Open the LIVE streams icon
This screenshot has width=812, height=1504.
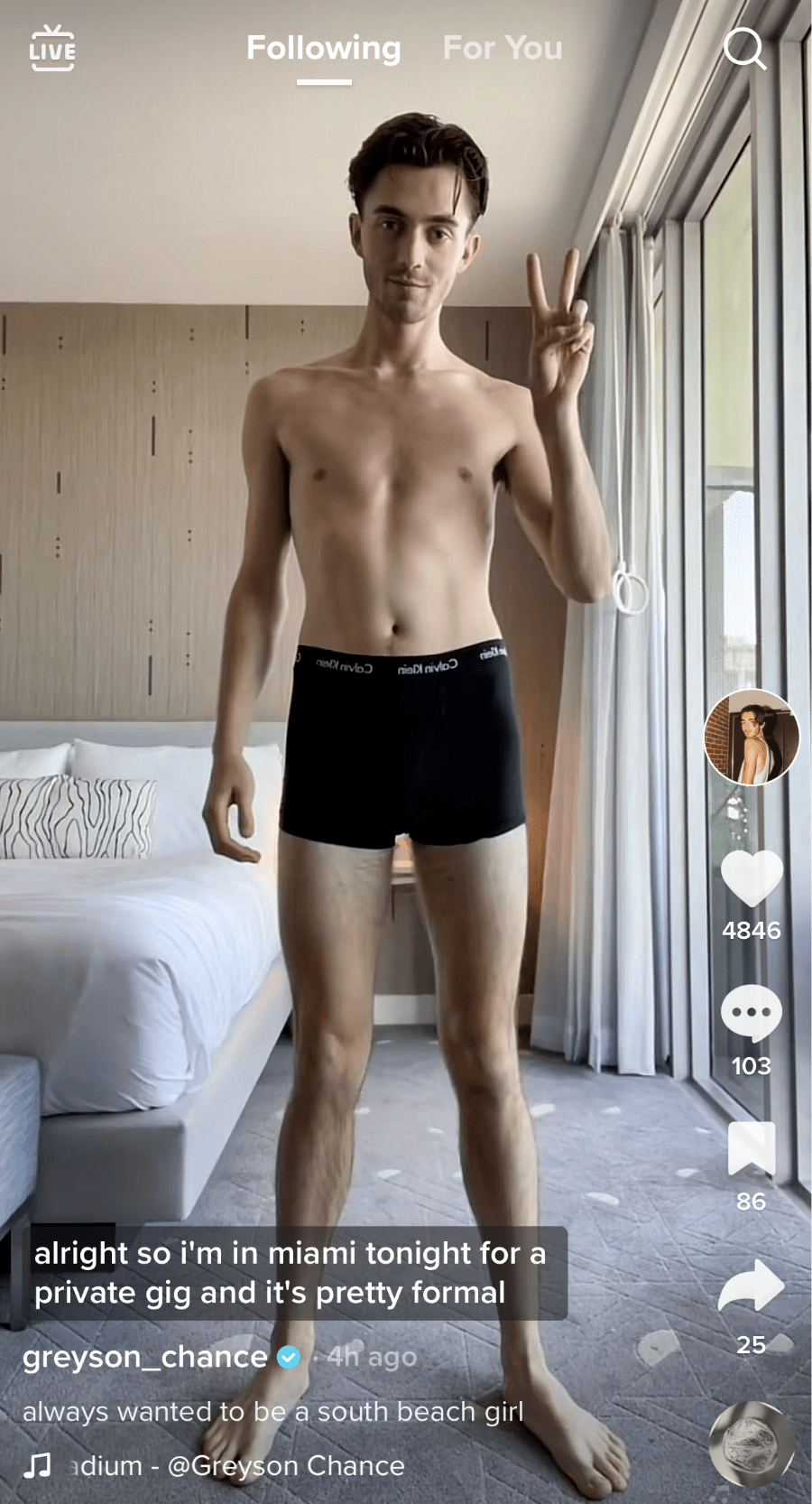[x=52, y=49]
